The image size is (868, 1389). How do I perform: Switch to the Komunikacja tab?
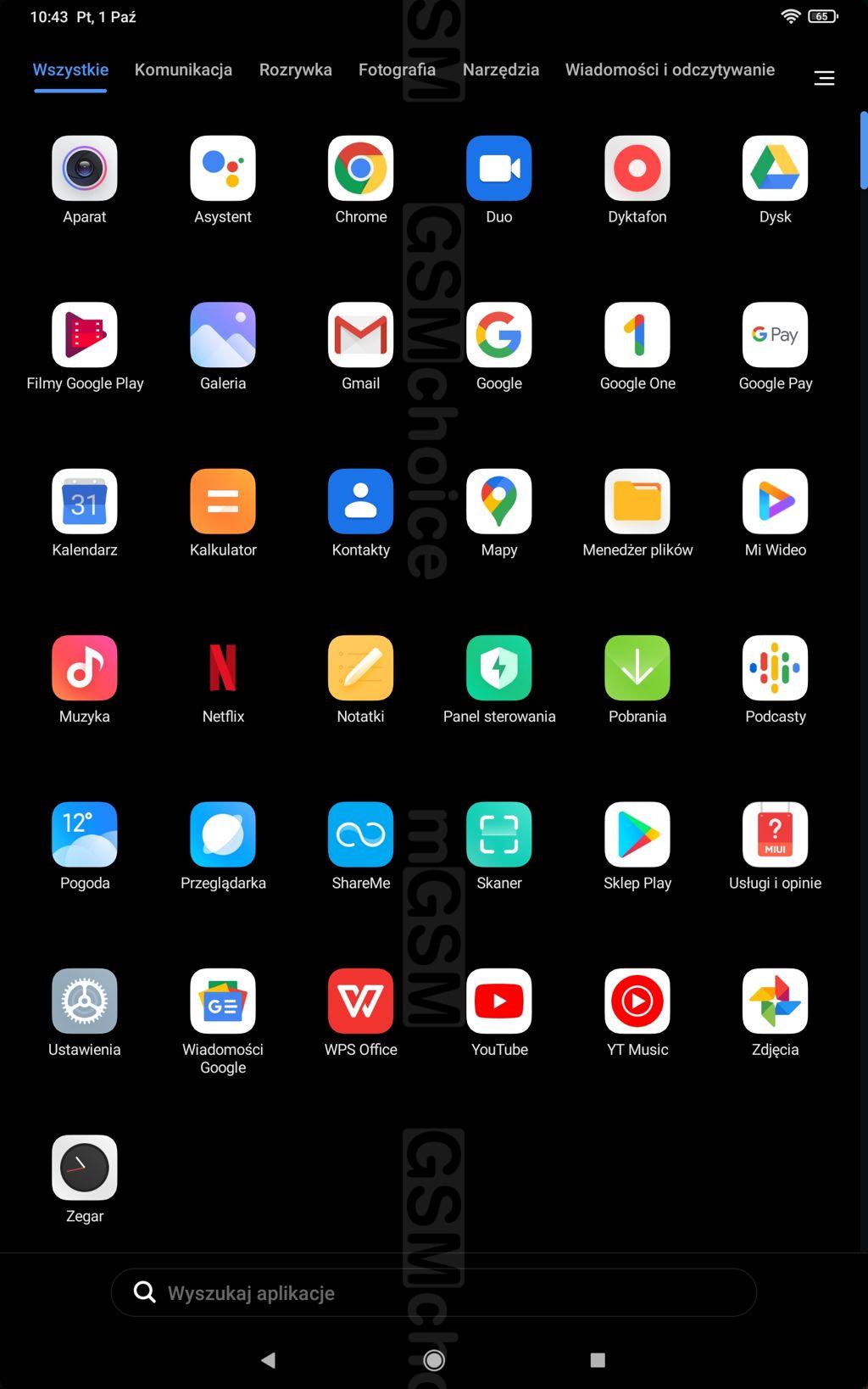pyautogui.click(x=183, y=70)
